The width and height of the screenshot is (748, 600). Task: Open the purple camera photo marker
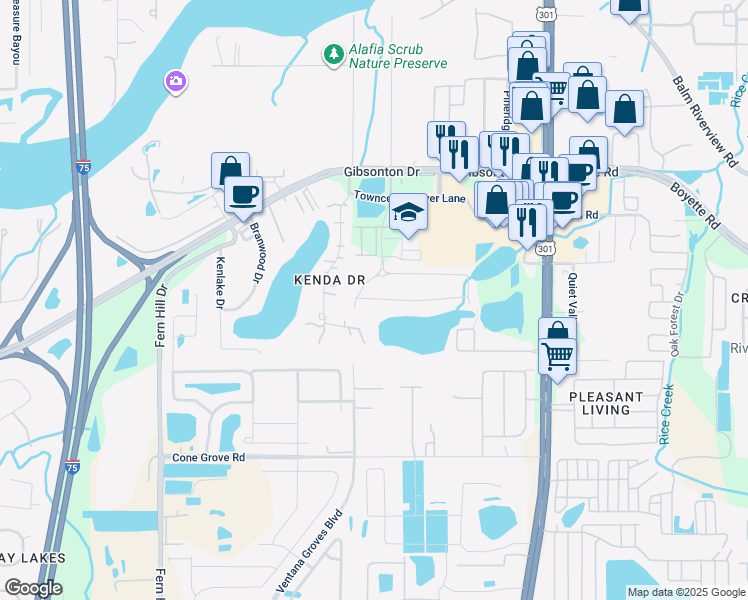point(176,82)
